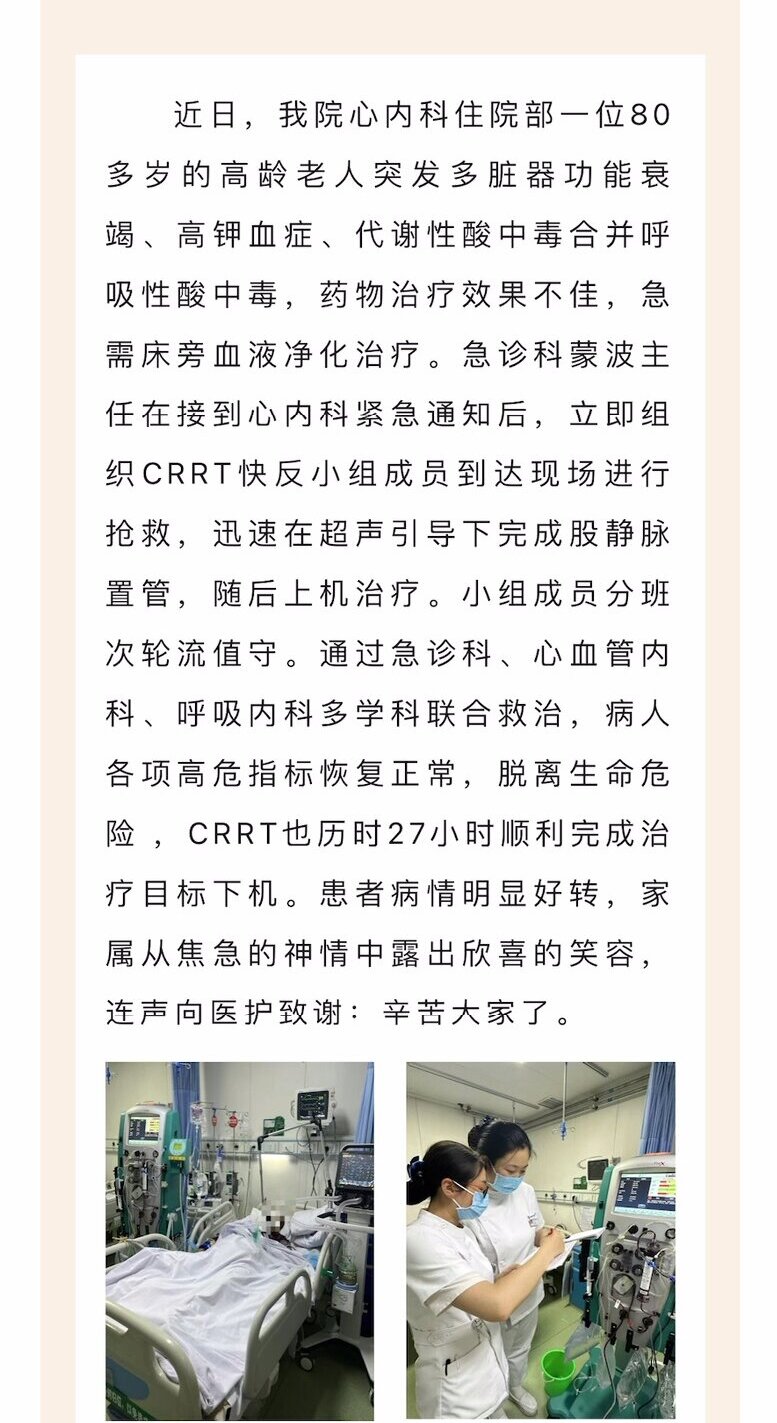777x1423 pixels.
Task: Enlarge the photo of two nurses writing notes
Action: (x=540, y=1241)
